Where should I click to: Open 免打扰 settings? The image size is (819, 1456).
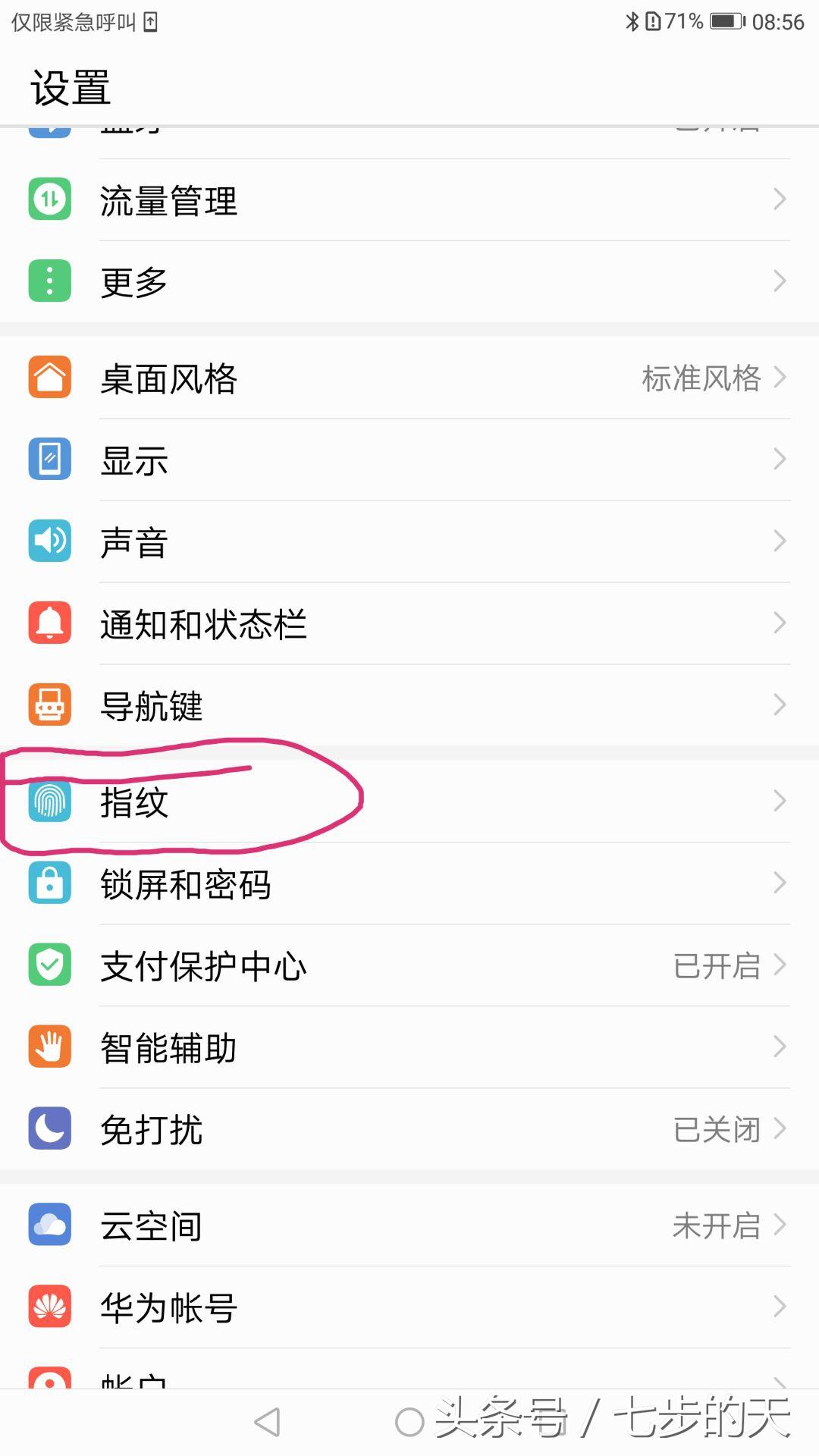(409, 1129)
